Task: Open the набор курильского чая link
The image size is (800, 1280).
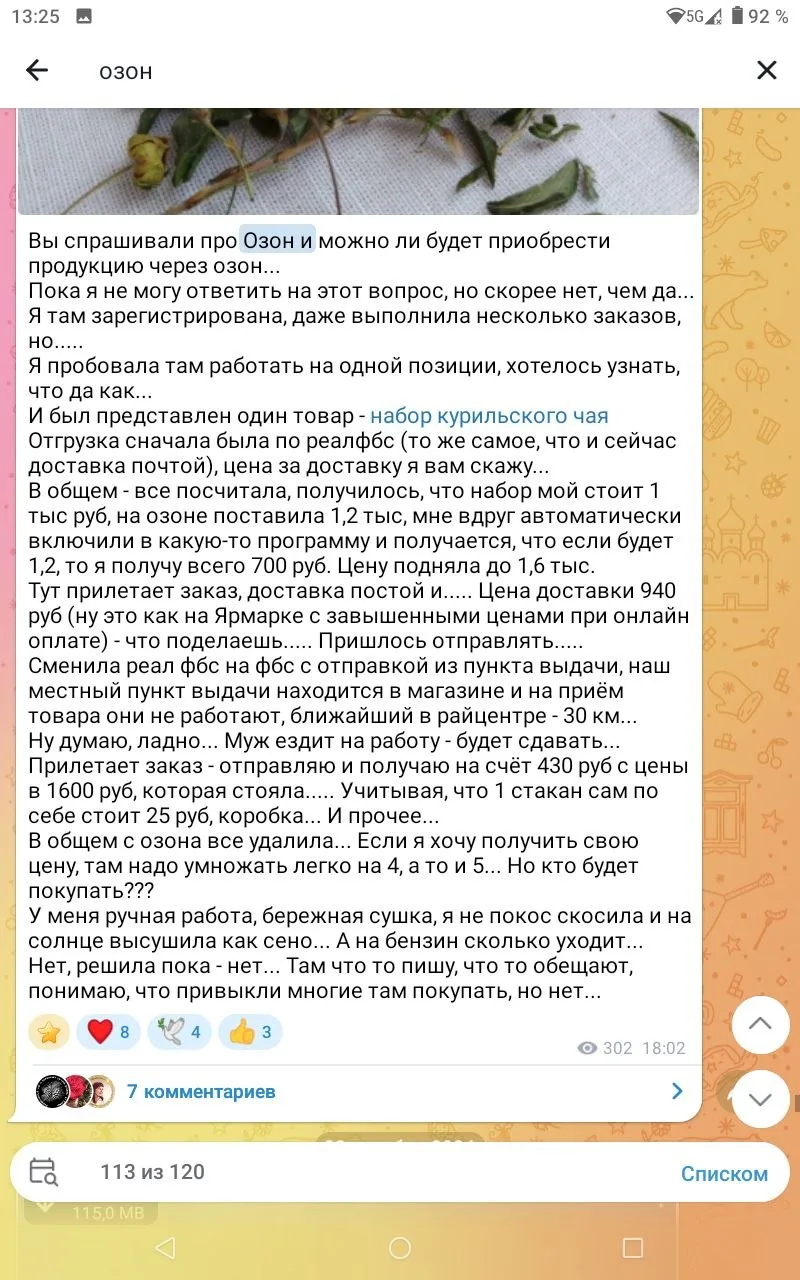Action: 489,416
